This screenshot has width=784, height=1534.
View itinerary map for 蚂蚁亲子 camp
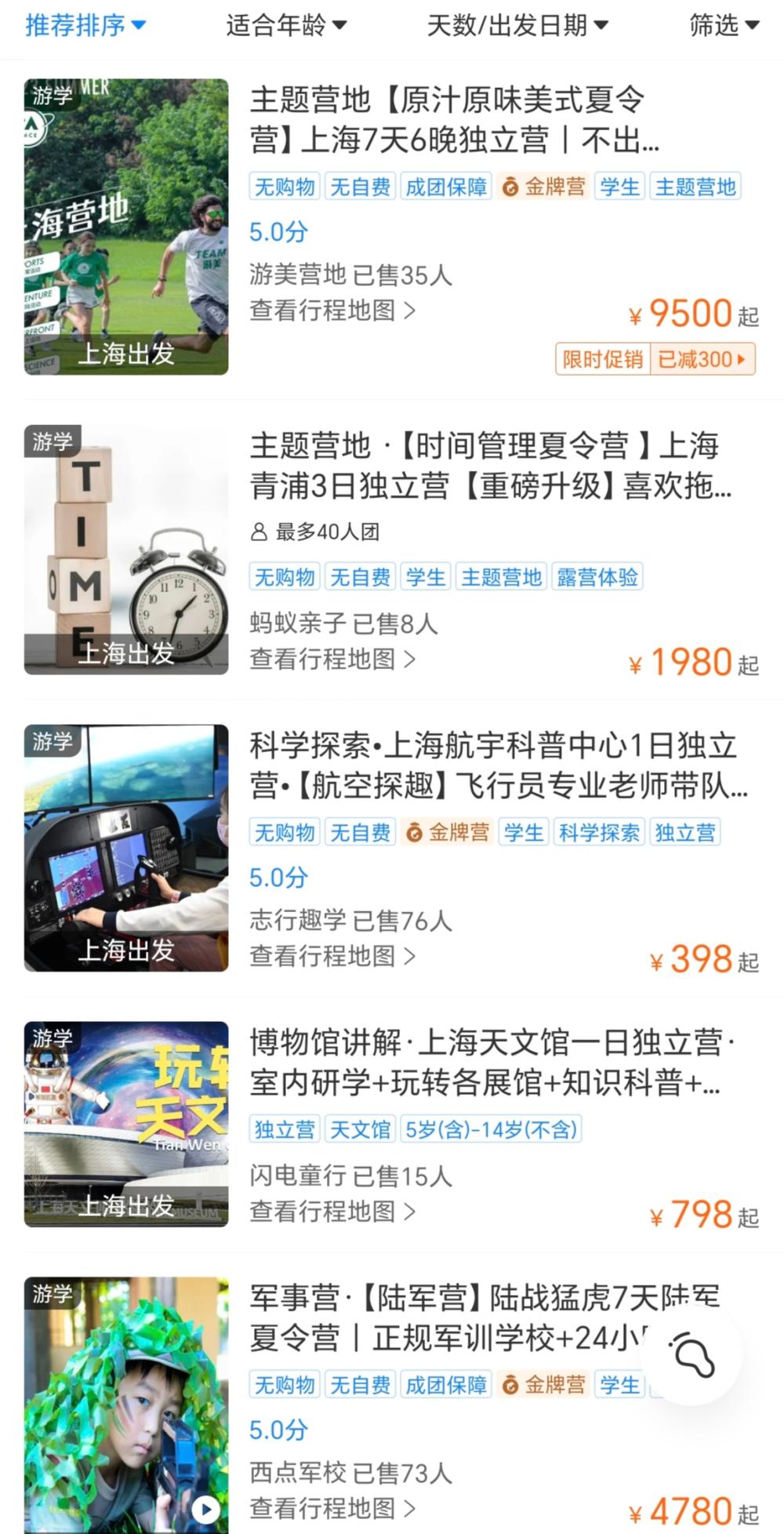(332, 660)
